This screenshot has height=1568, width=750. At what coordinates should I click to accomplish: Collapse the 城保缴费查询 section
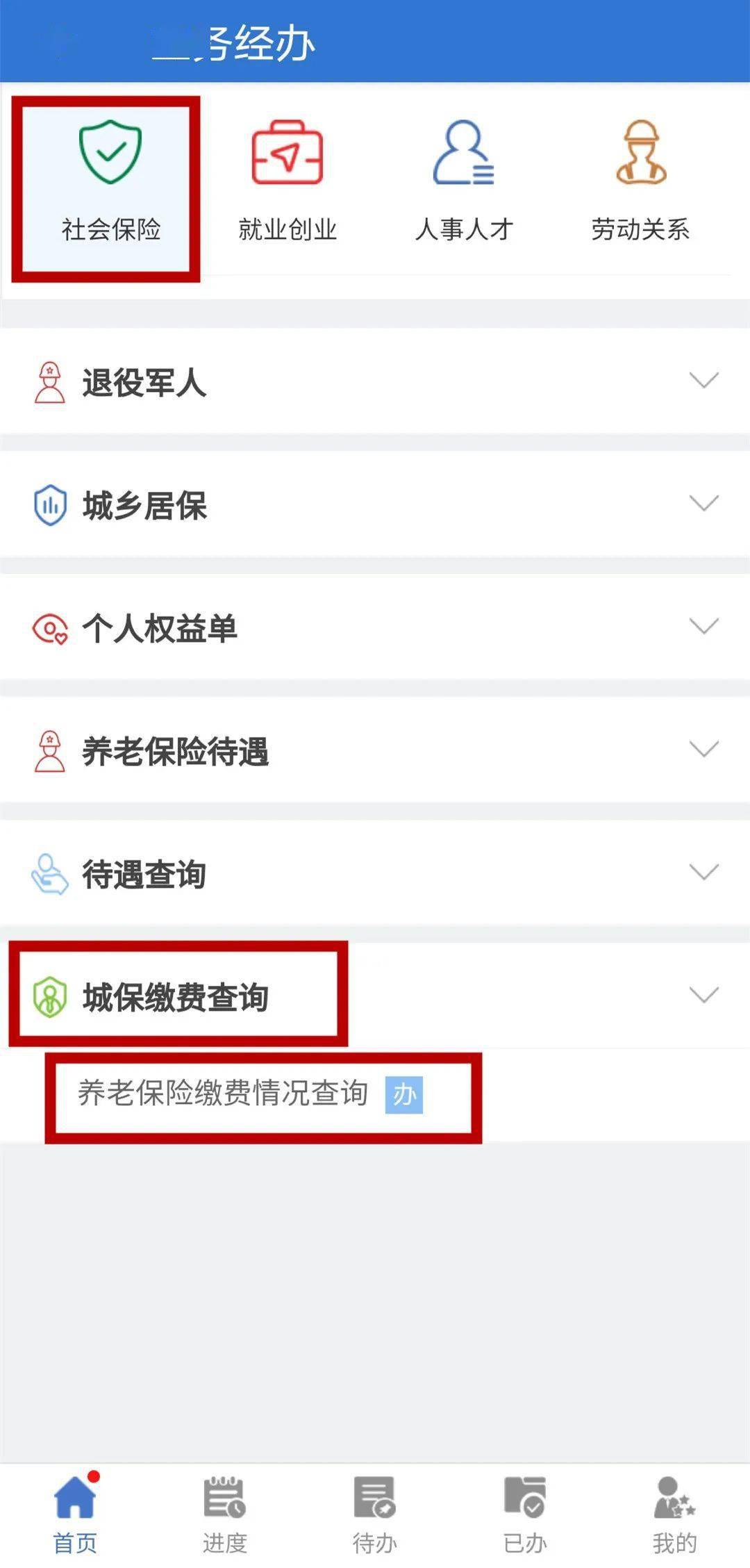pyautogui.click(x=703, y=996)
